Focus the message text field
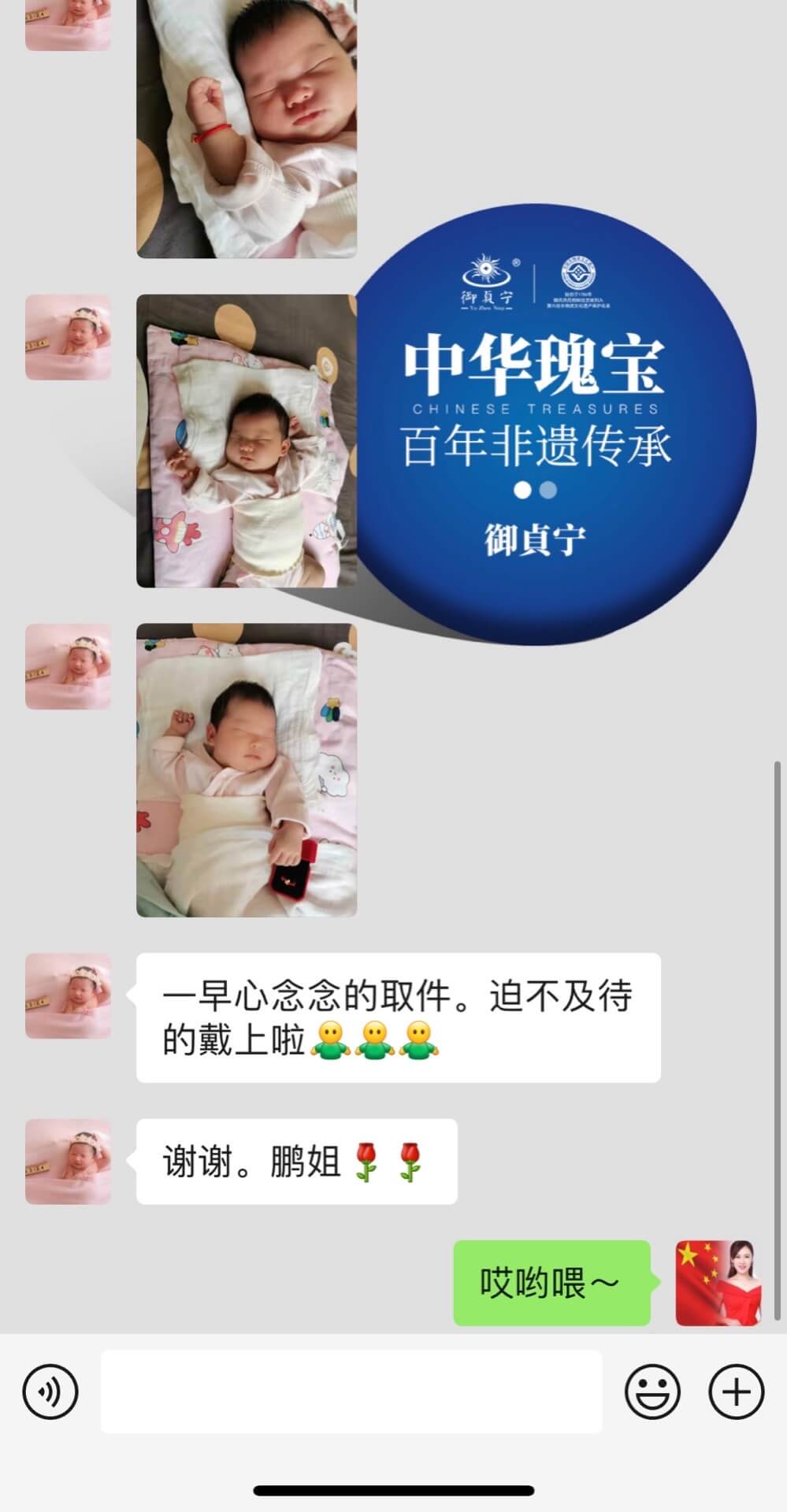 [x=351, y=1392]
